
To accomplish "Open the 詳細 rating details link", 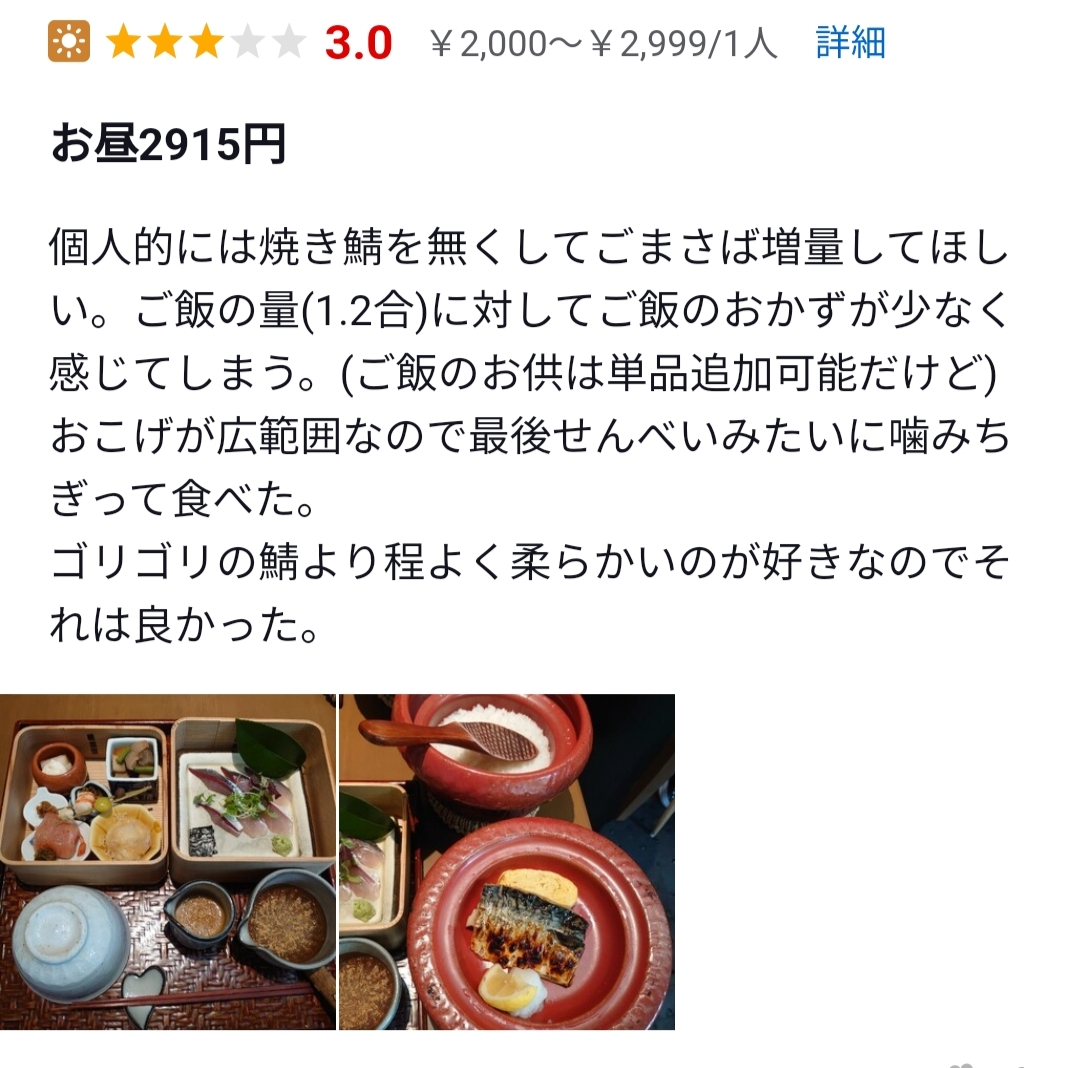I will tap(851, 43).
